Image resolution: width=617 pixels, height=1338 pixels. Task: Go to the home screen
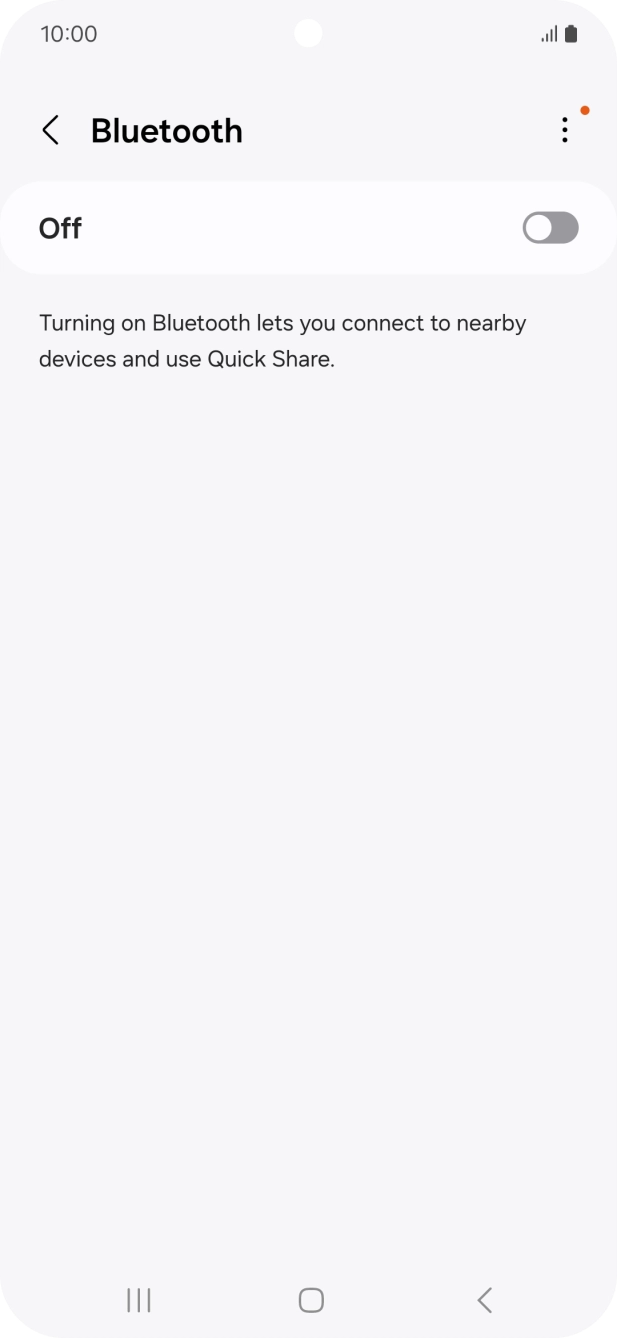tap(311, 1299)
